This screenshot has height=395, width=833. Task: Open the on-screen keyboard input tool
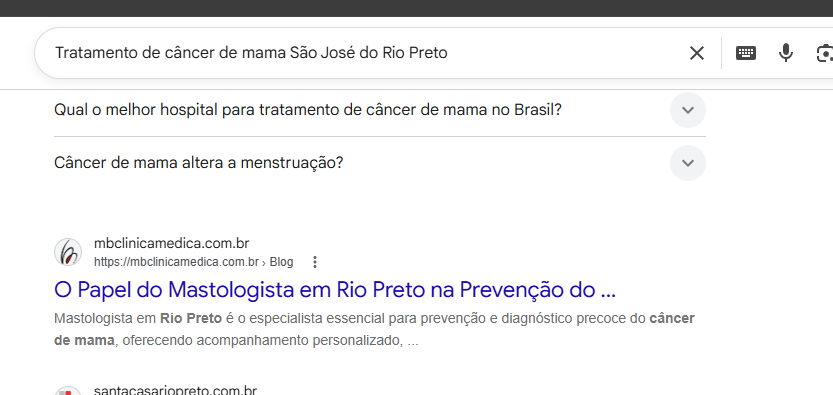745,53
